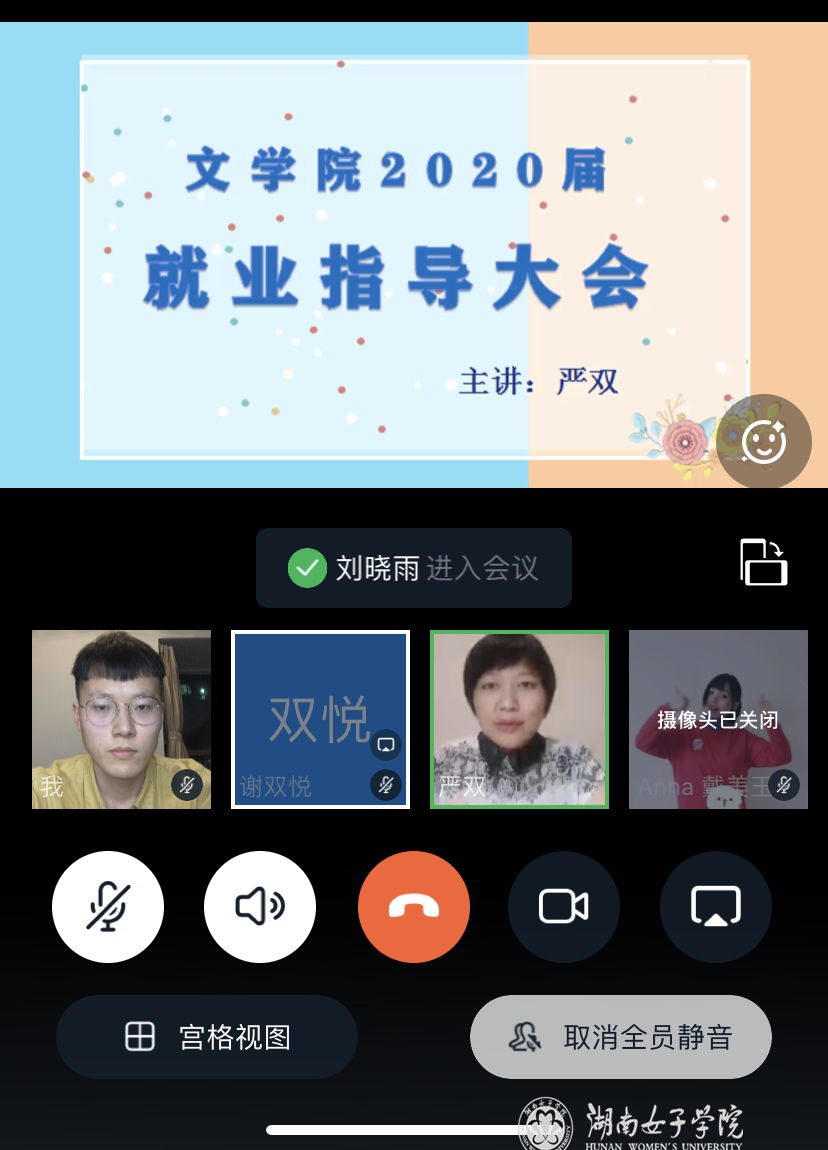
Task: Hang up the meeting call
Action: click(413, 907)
